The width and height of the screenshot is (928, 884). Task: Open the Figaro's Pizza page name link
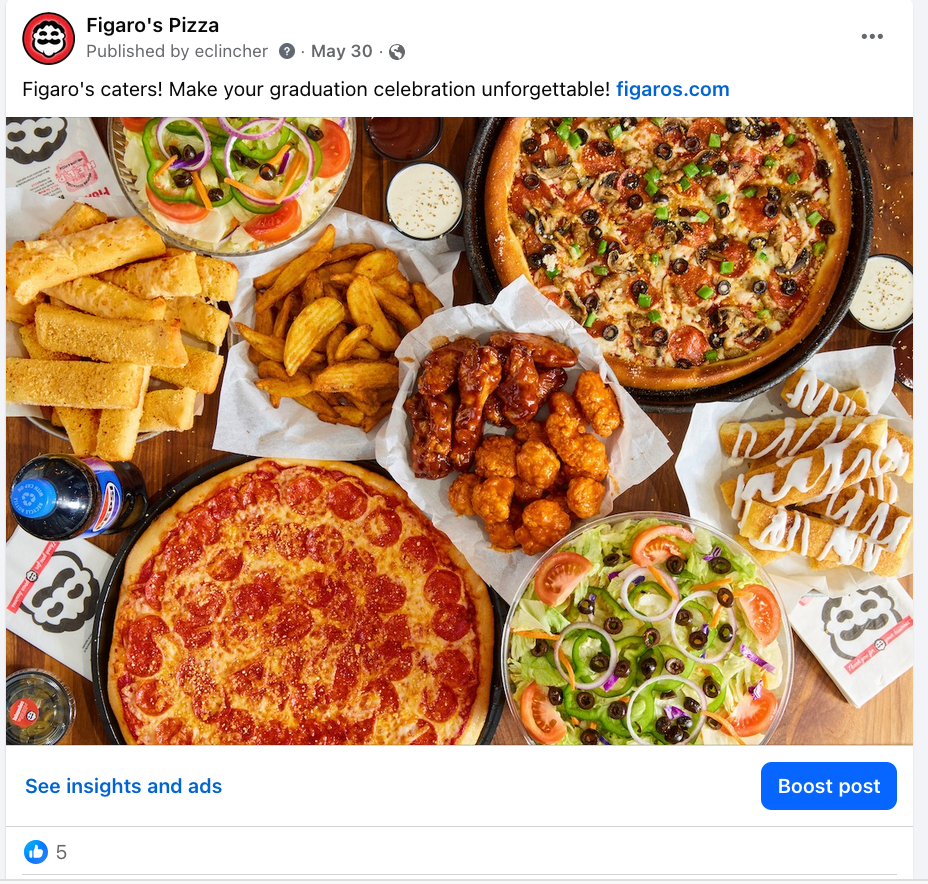click(152, 25)
